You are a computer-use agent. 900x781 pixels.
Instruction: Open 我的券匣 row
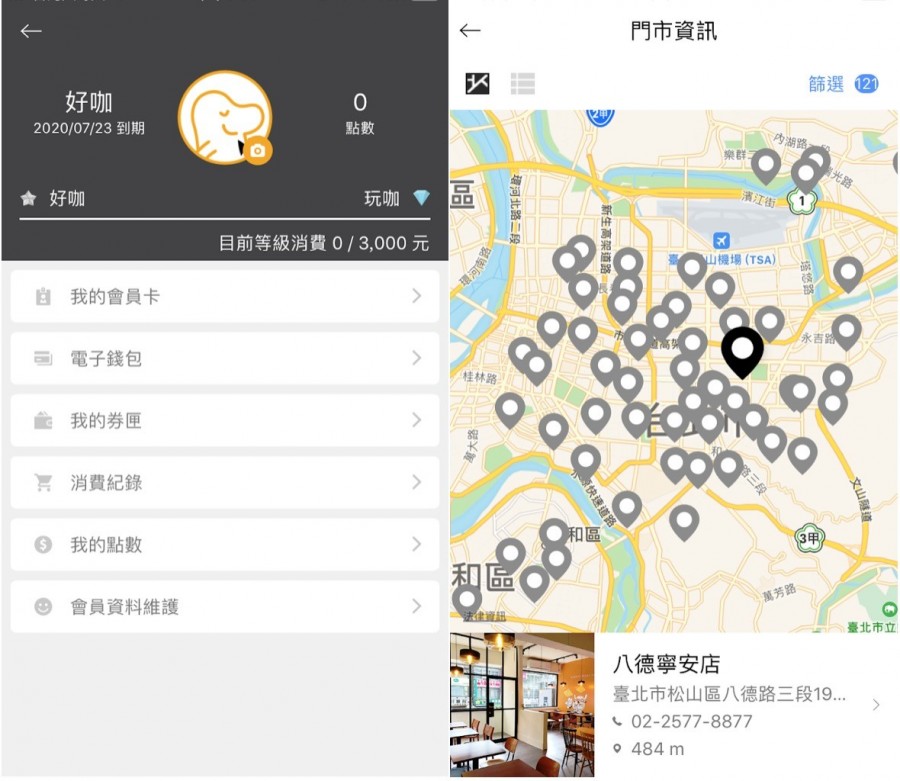225,421
